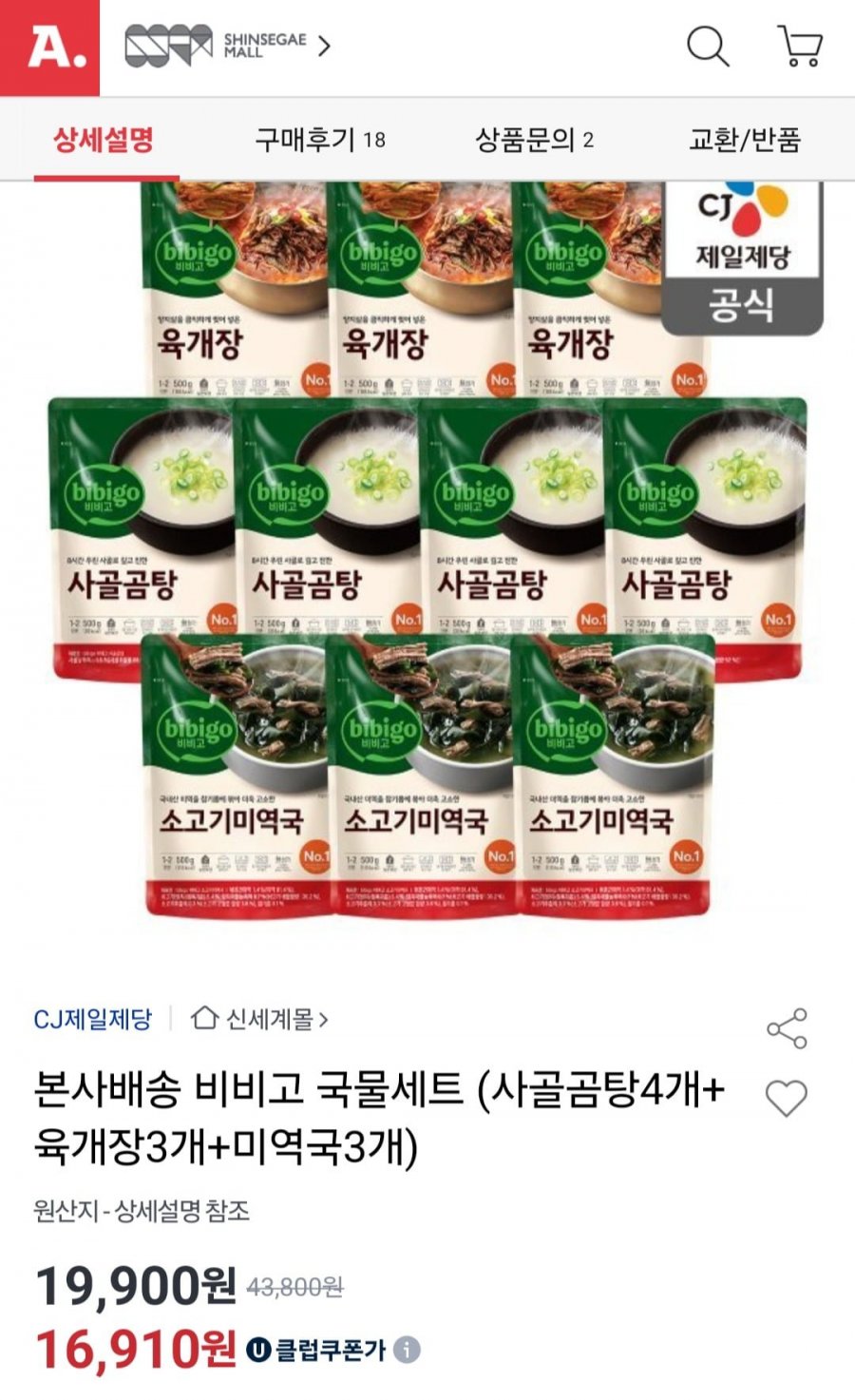
Task: Open the 신세계몰 shop link
Action: pos(259,1020)
